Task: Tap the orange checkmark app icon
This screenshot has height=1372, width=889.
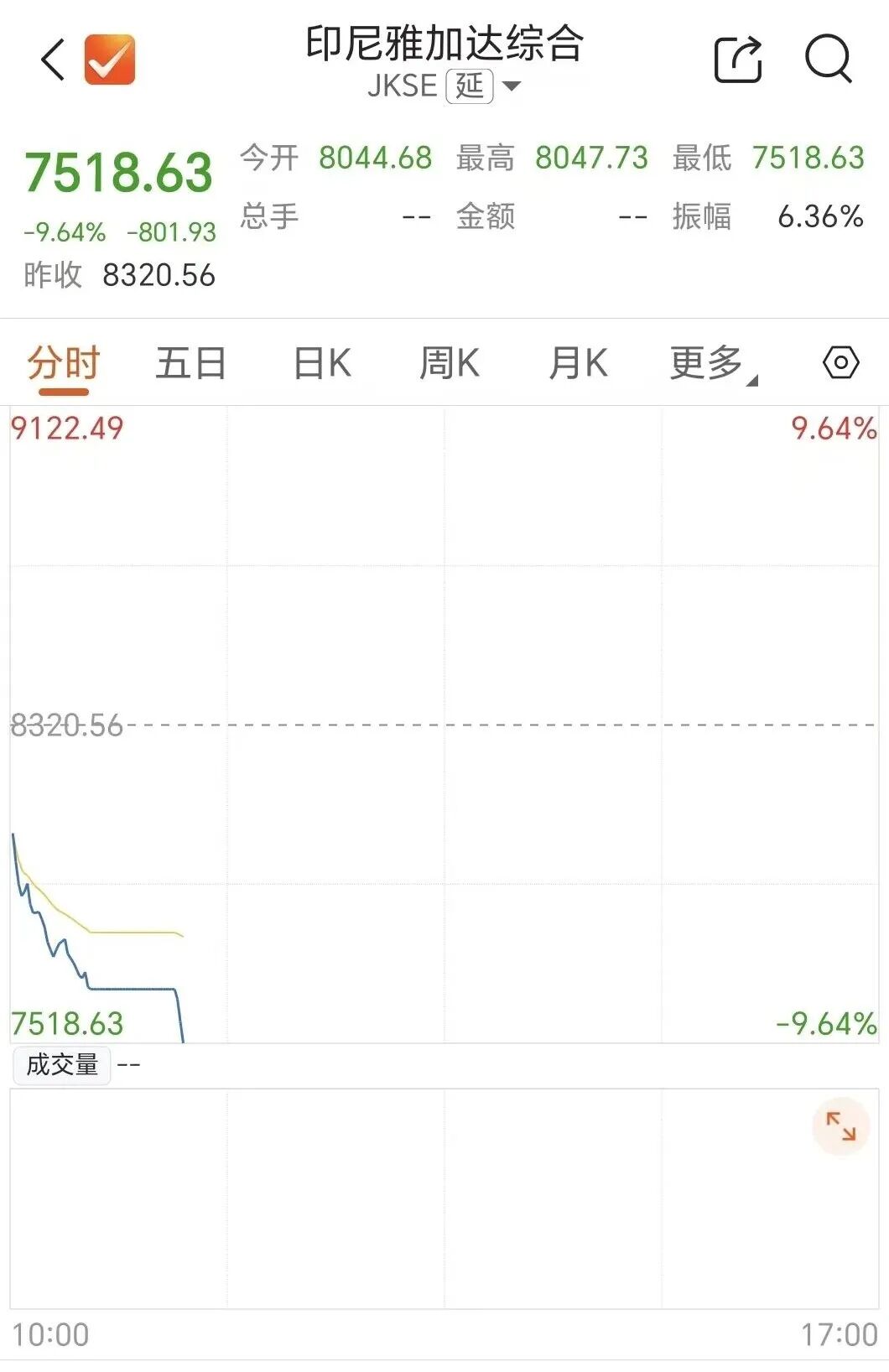Action: (x=109, y=59)
